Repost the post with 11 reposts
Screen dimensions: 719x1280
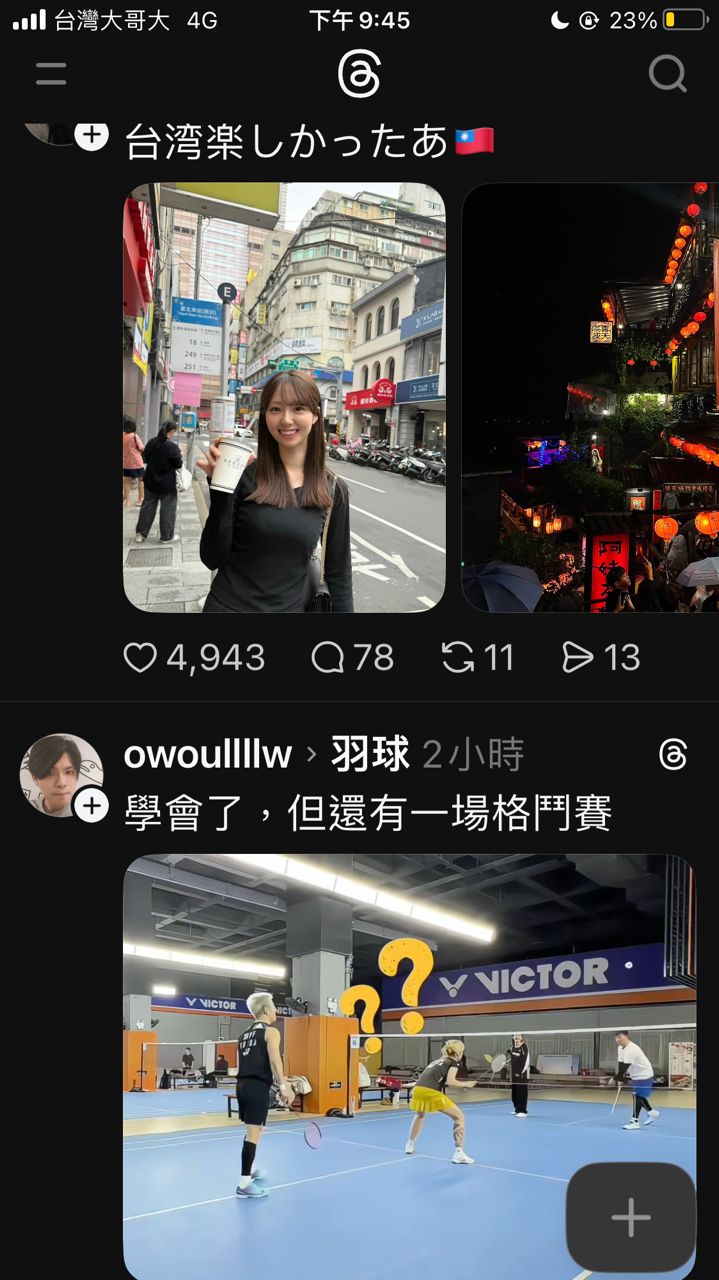[458, 657]
